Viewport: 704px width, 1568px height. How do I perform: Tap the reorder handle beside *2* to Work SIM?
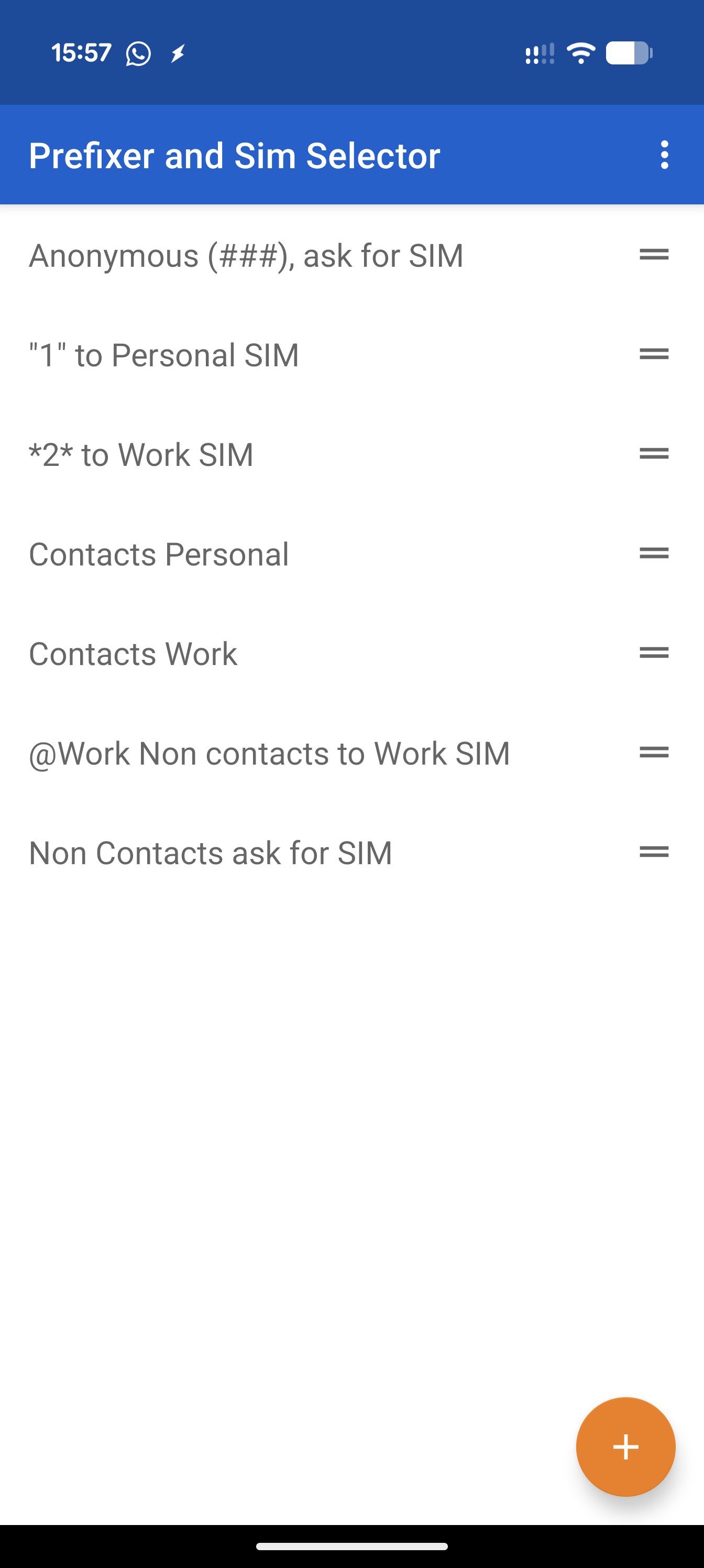[x=654, y=453]
